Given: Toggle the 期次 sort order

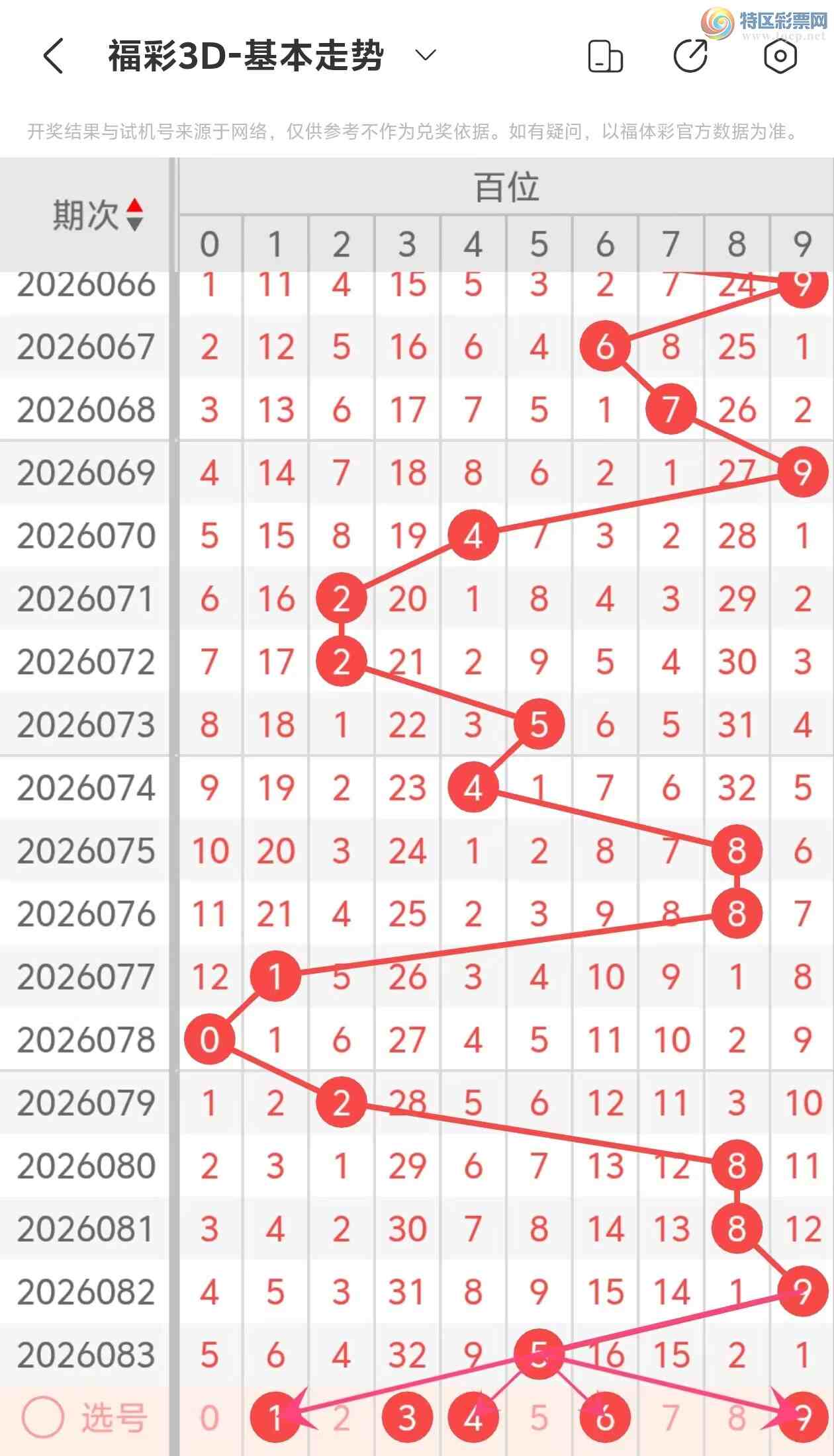Looking at the screenshot, I should pos(134,215).
